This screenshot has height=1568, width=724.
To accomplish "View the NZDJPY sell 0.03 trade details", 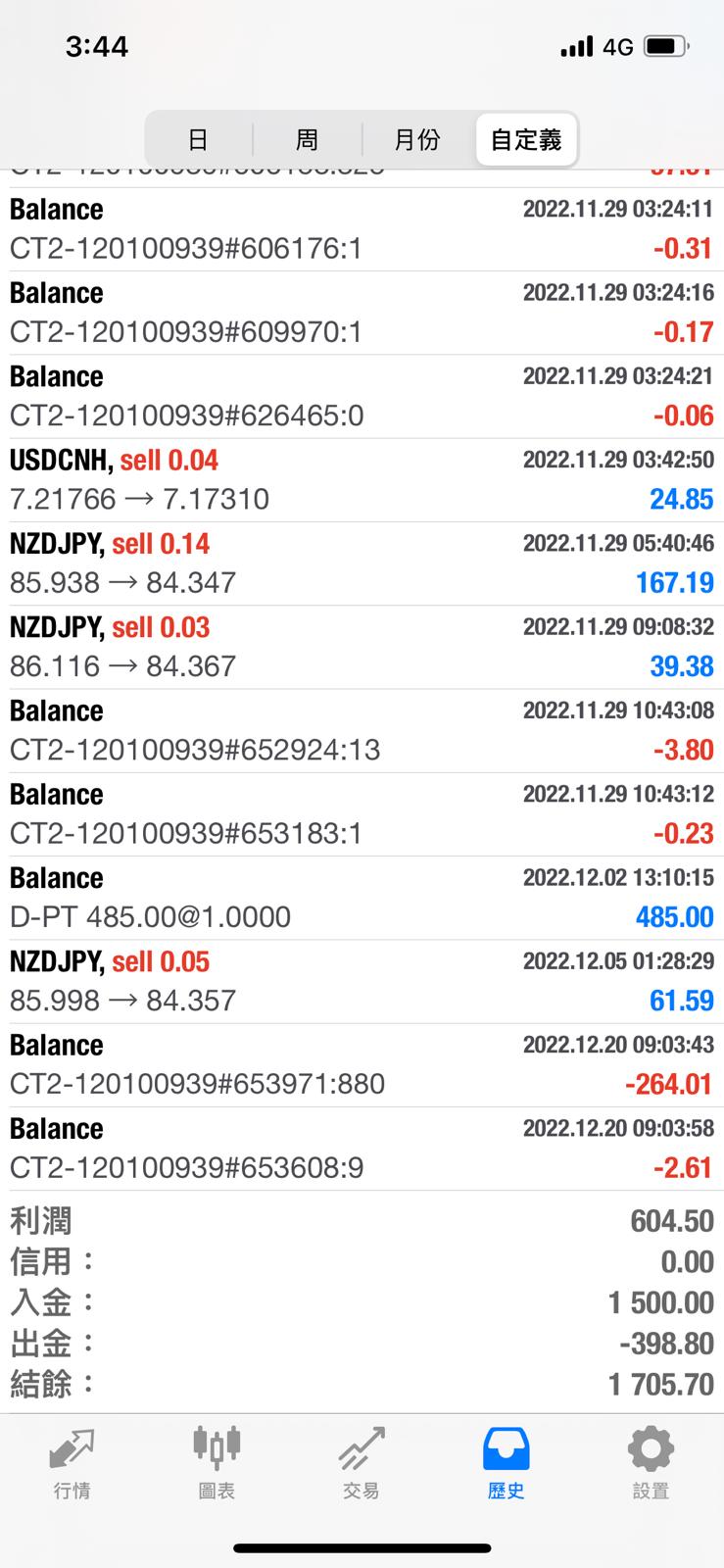I will coord(362,647).
